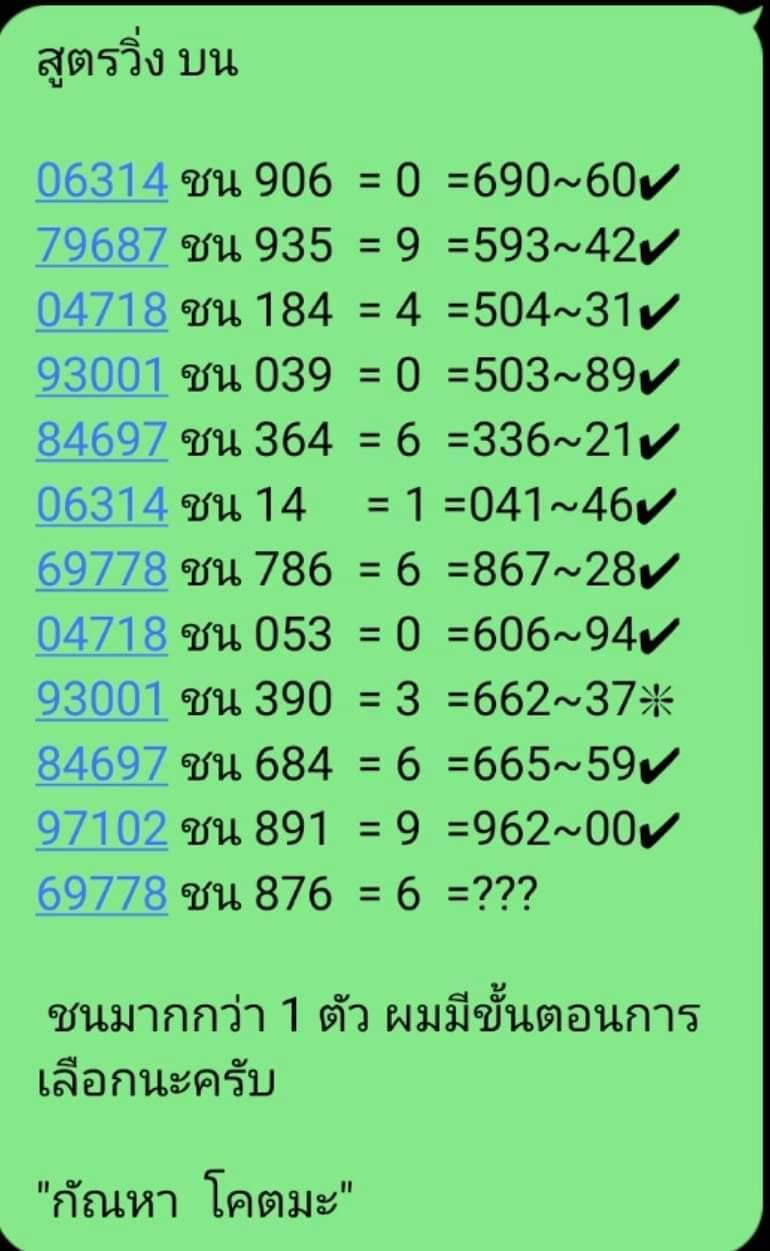
Task: Select the 04718 link beside ชน 053
Action: [x=102, y=635]
